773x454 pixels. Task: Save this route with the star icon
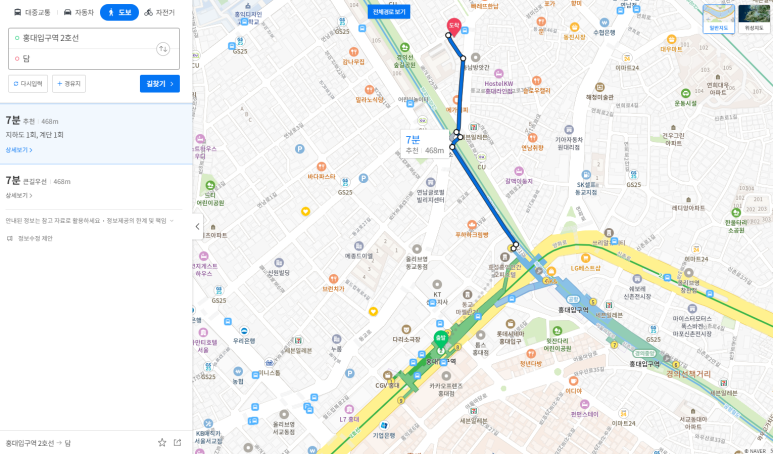[162, 442]
